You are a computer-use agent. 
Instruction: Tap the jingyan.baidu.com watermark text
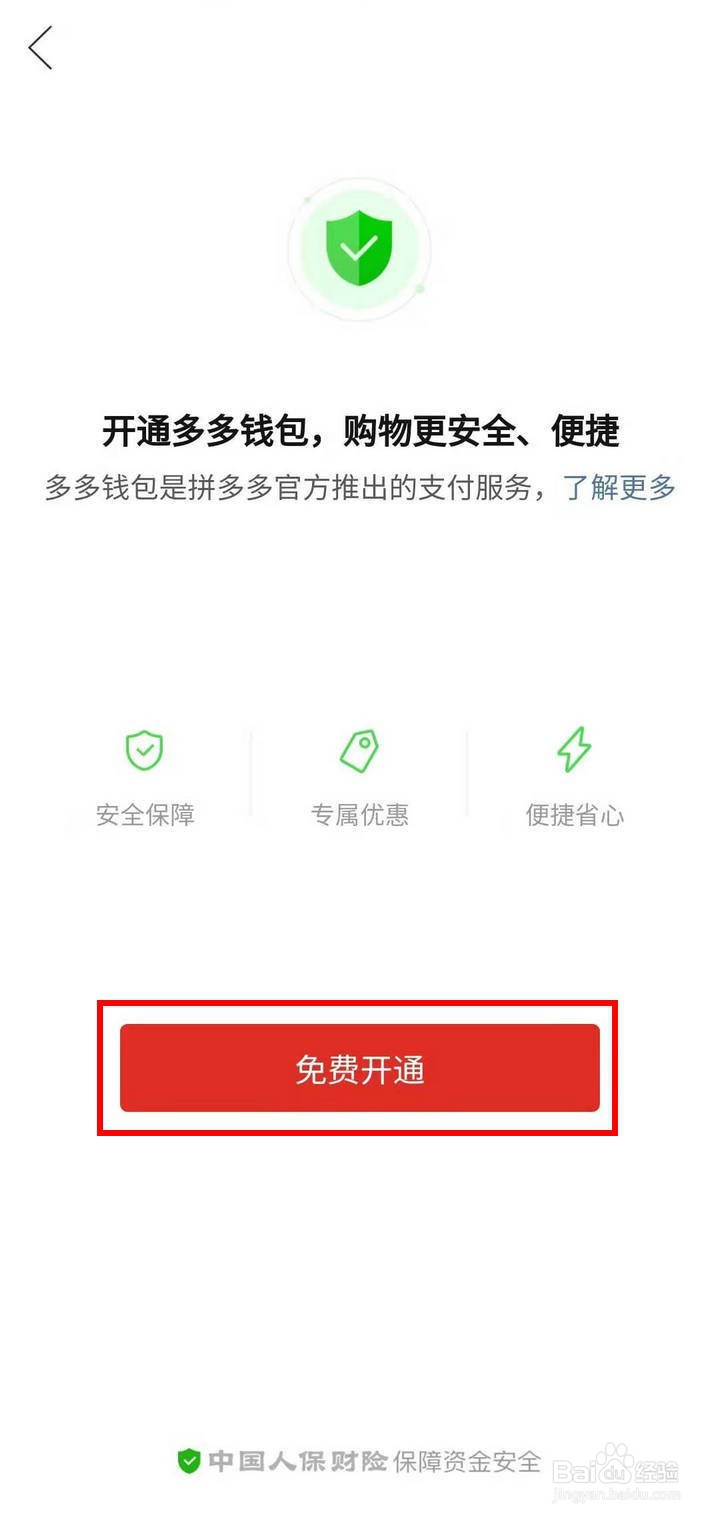point(620,1496)
